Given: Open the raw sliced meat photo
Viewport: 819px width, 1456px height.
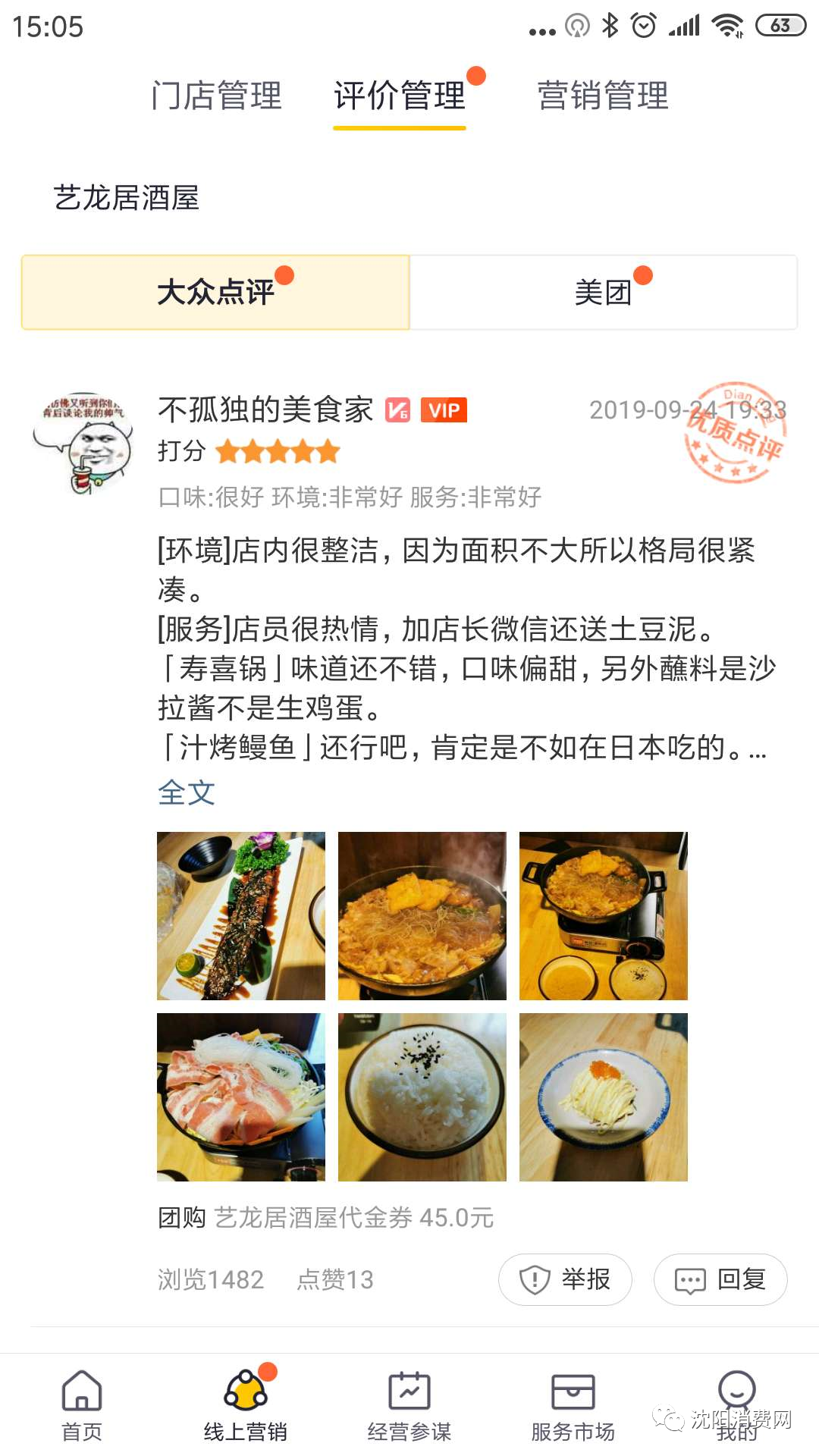Looking at the screenshot, I should [x=241, y=1097].
